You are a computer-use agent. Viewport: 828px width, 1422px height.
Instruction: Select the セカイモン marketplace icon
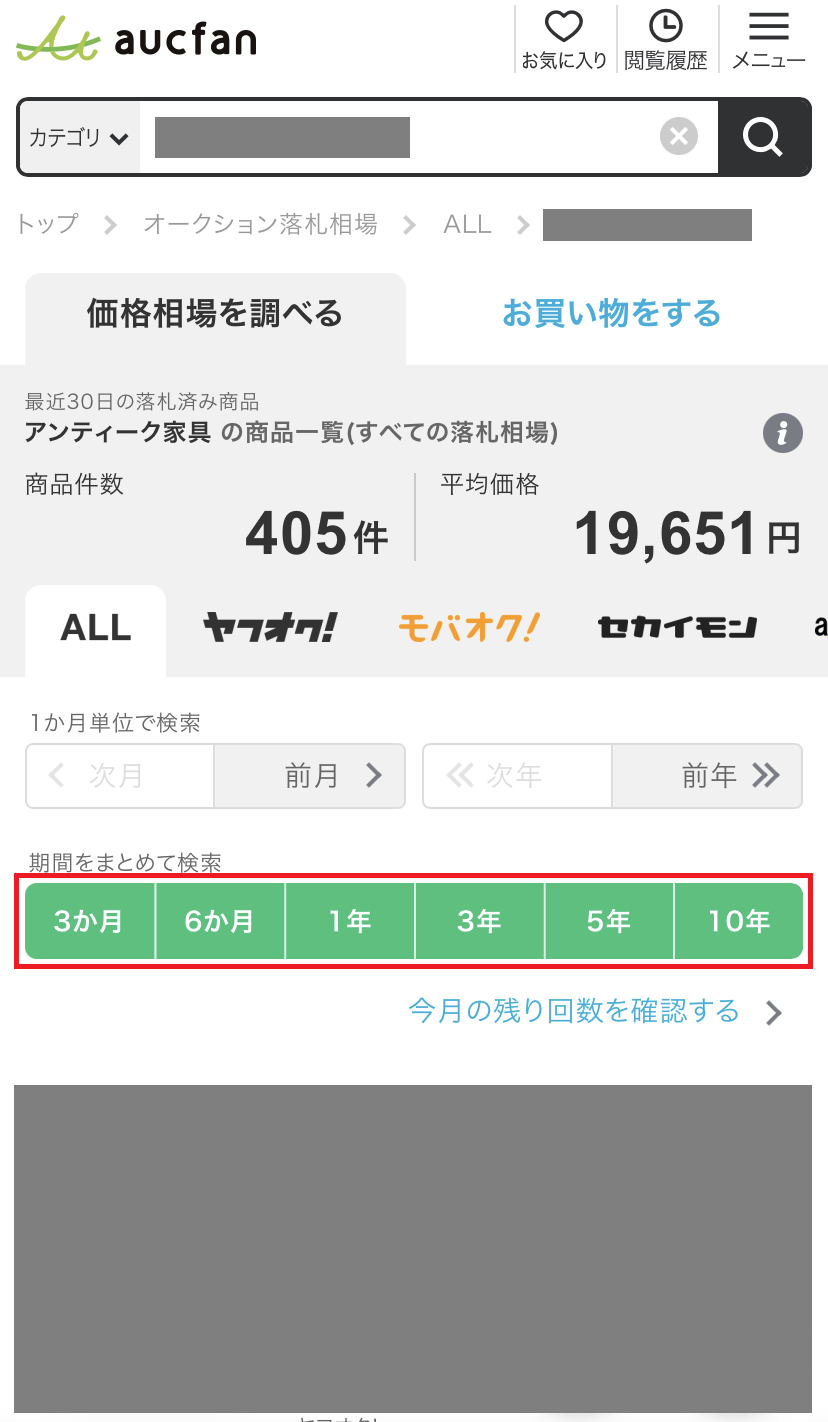676,628
